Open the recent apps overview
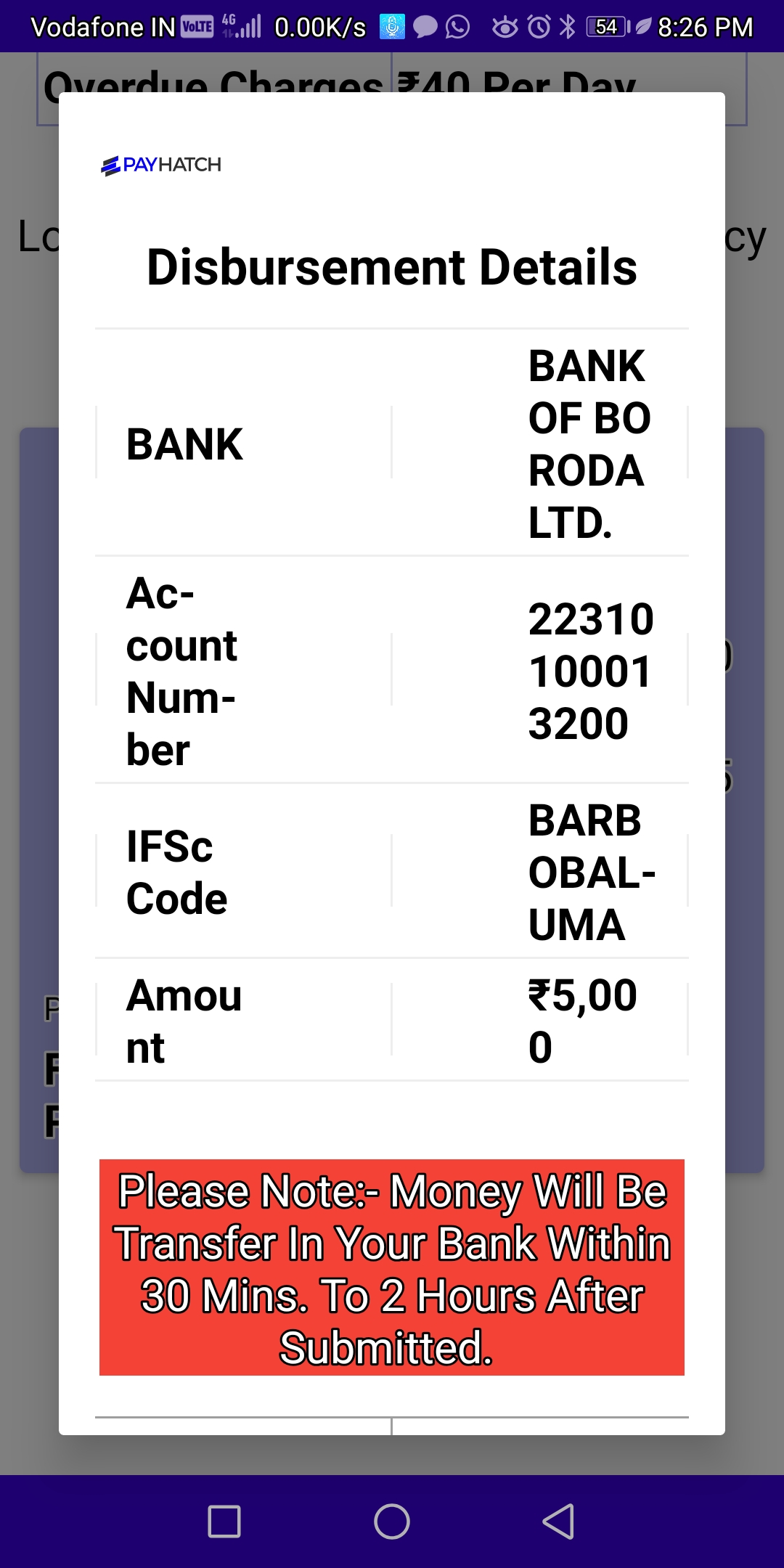784x1568 pixels. (224, 1521)
